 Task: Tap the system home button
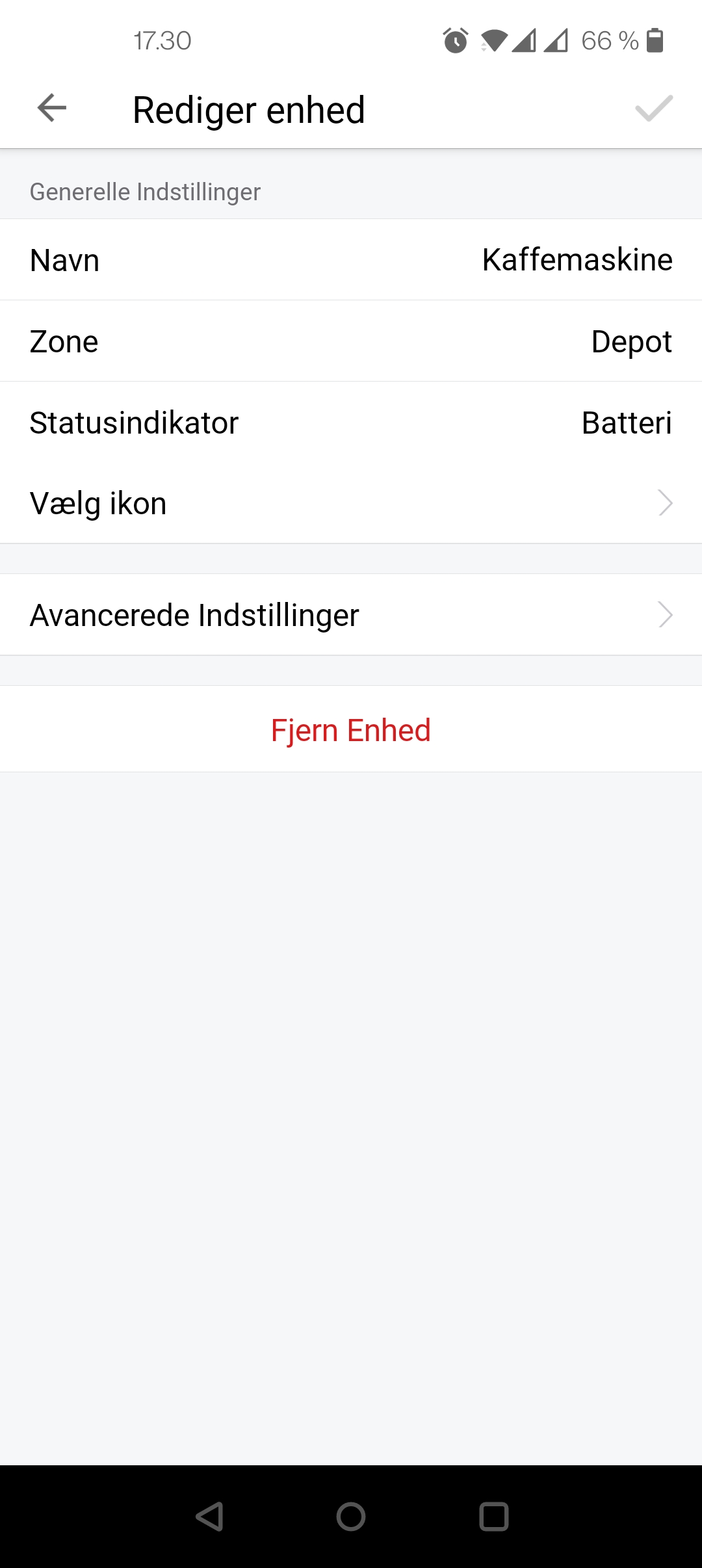click(351, 1517)
